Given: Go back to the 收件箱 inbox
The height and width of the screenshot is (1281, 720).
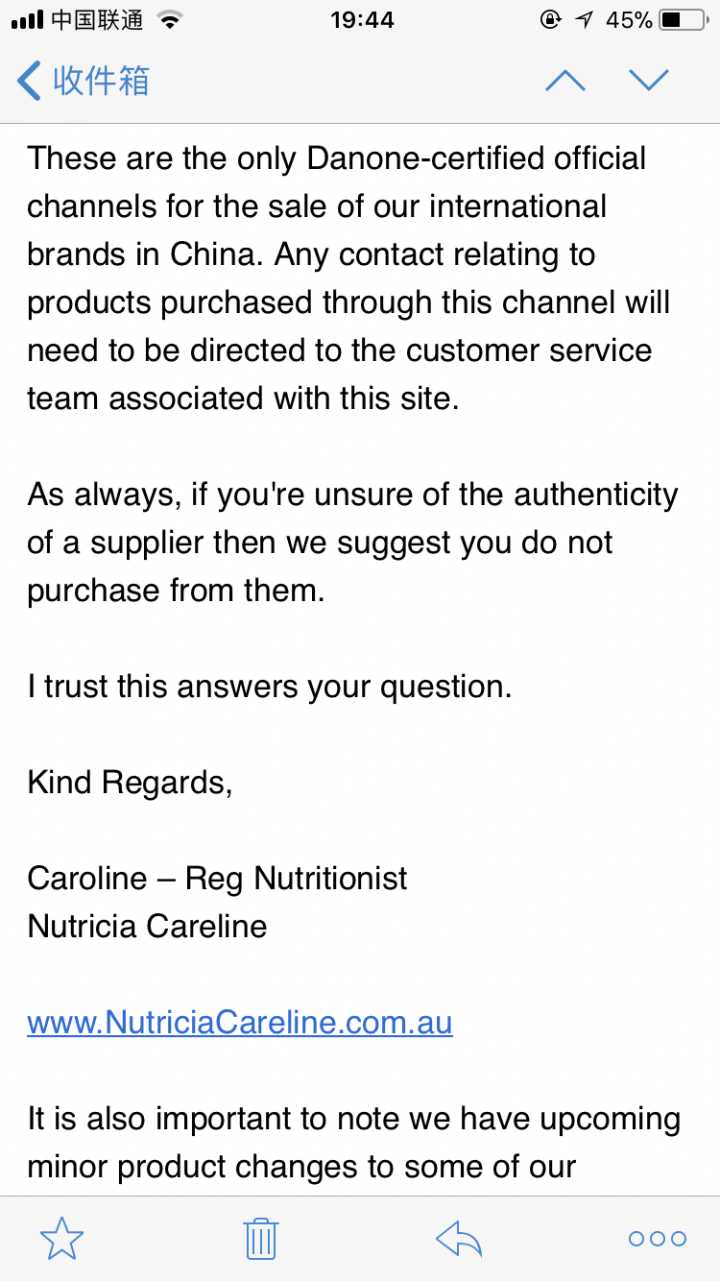Looking at the screenshot, I should 84,80.
